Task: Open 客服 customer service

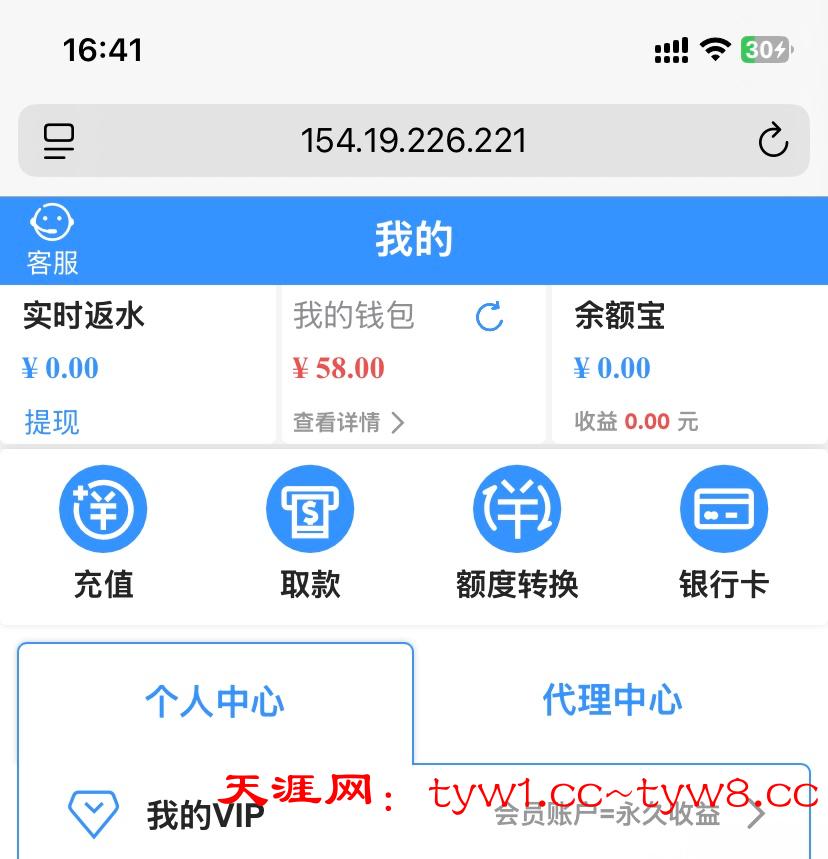Action: 52,240
